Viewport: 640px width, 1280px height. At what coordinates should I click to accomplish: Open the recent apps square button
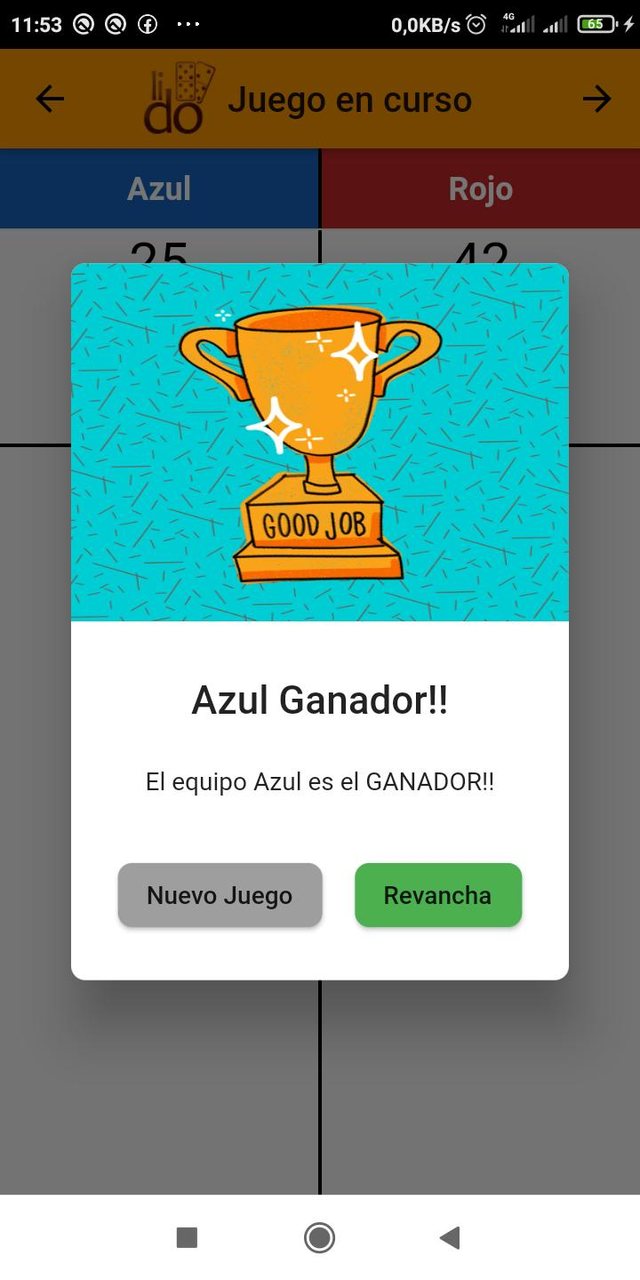pos(187,1238)
